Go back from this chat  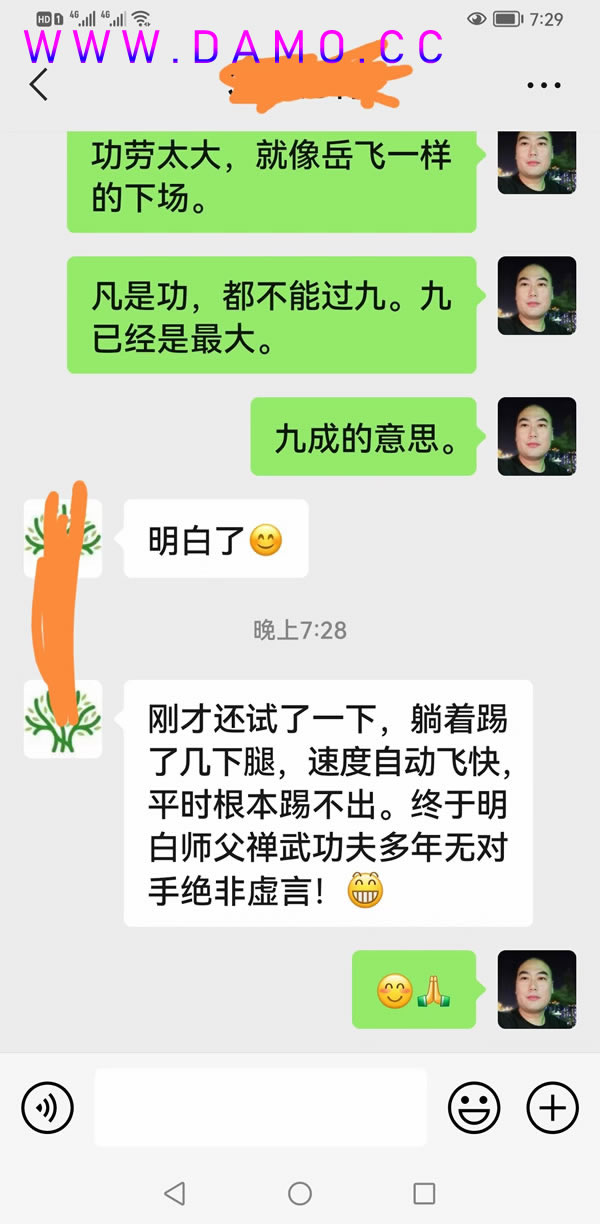(x=39, y=85)
